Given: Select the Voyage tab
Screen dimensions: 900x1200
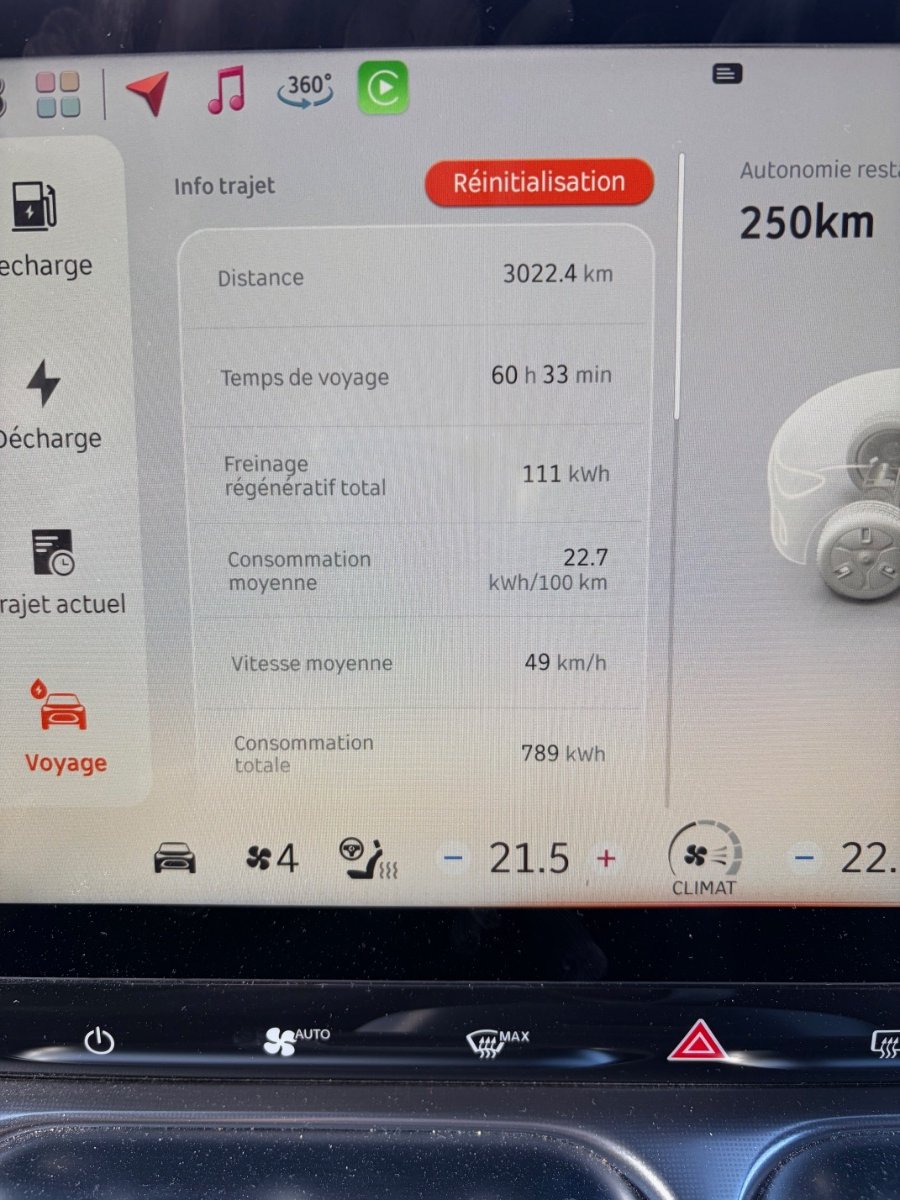Looking at the screenshot, I should [x=64, y=728].
